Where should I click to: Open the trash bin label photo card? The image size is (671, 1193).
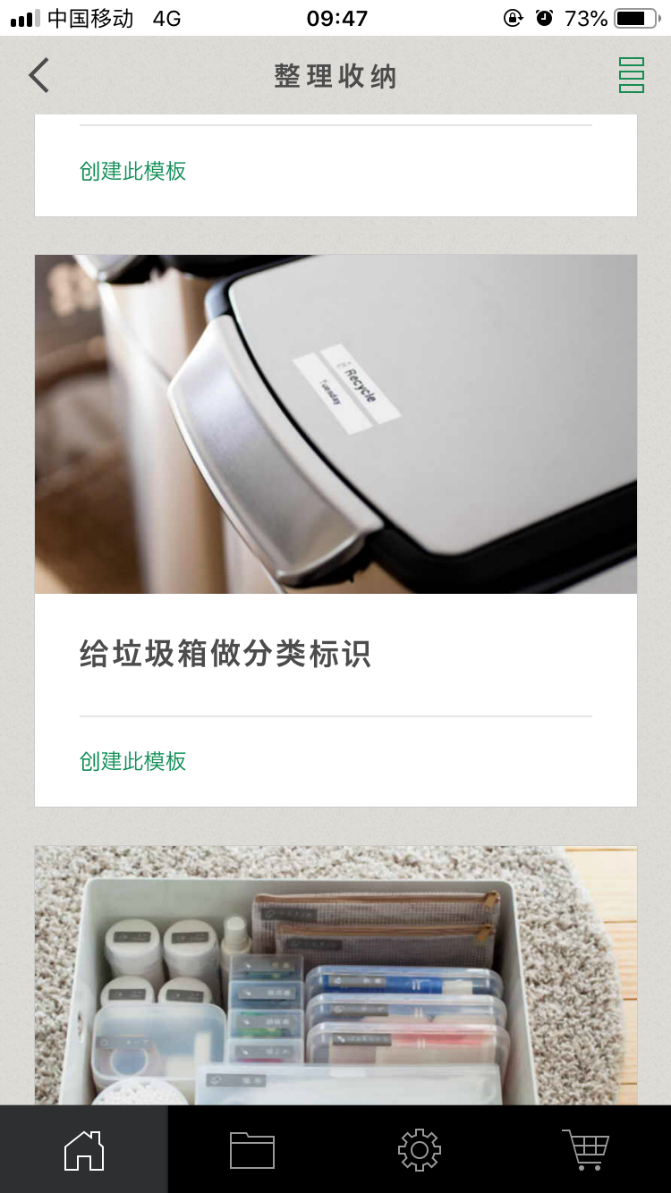point(336,424)
